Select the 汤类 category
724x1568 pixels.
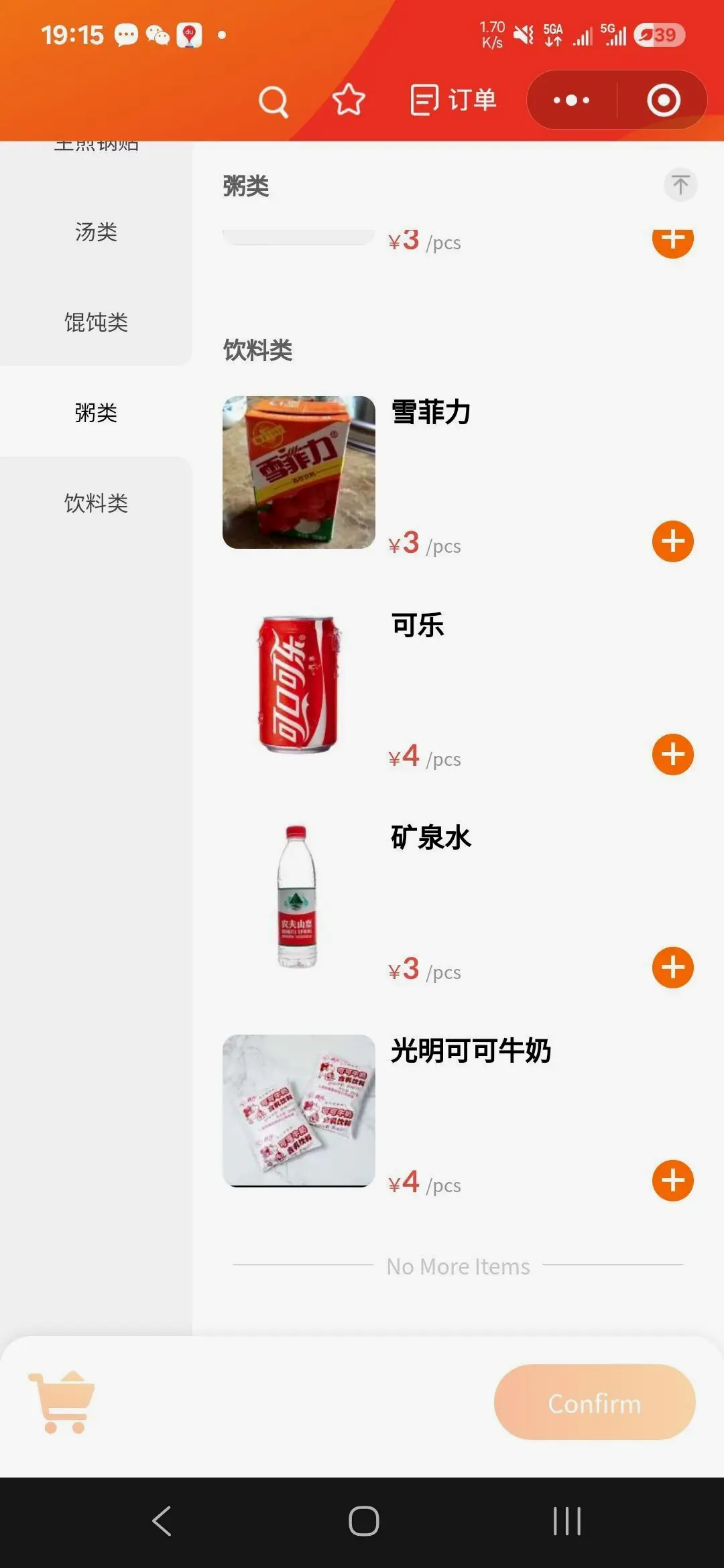pos(96,232)
